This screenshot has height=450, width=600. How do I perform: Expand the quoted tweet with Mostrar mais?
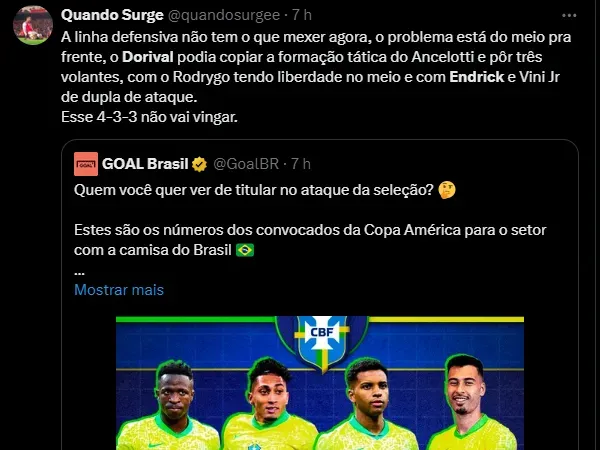click(118, 290)
